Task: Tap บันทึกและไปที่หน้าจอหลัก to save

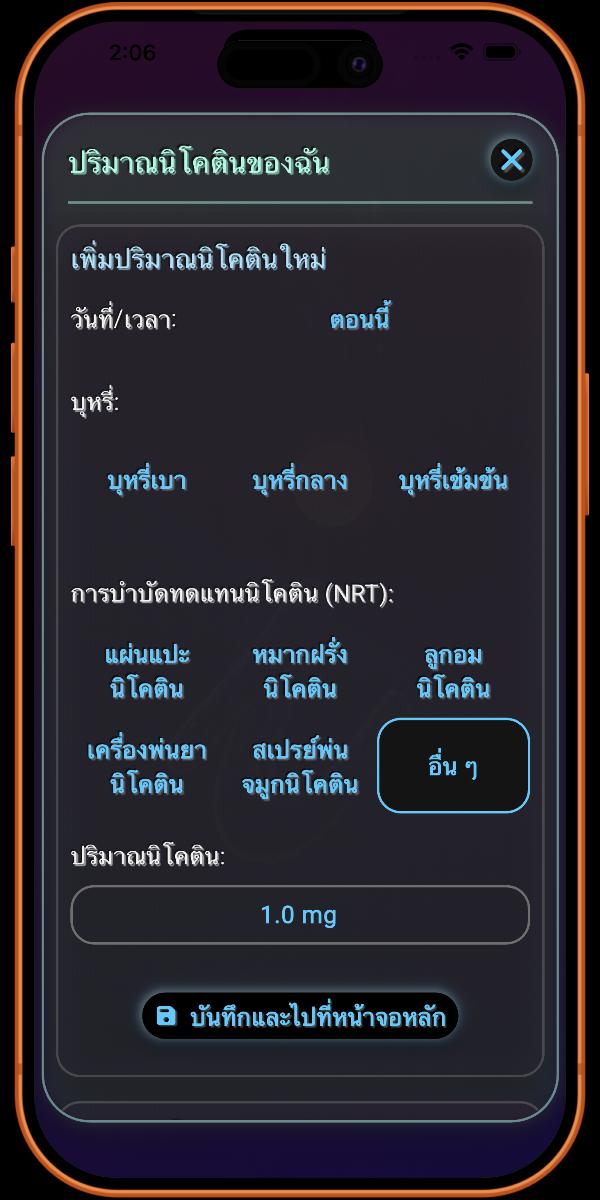Action: (x=300, y=1017)
